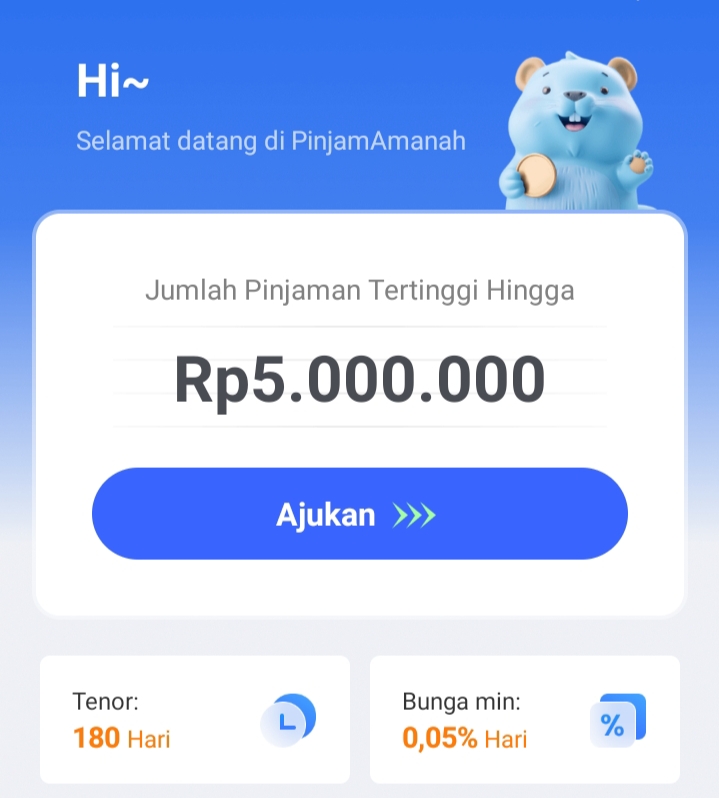
Task: Tap the Ajukan button to apply
Action: (x=359, y=514)
